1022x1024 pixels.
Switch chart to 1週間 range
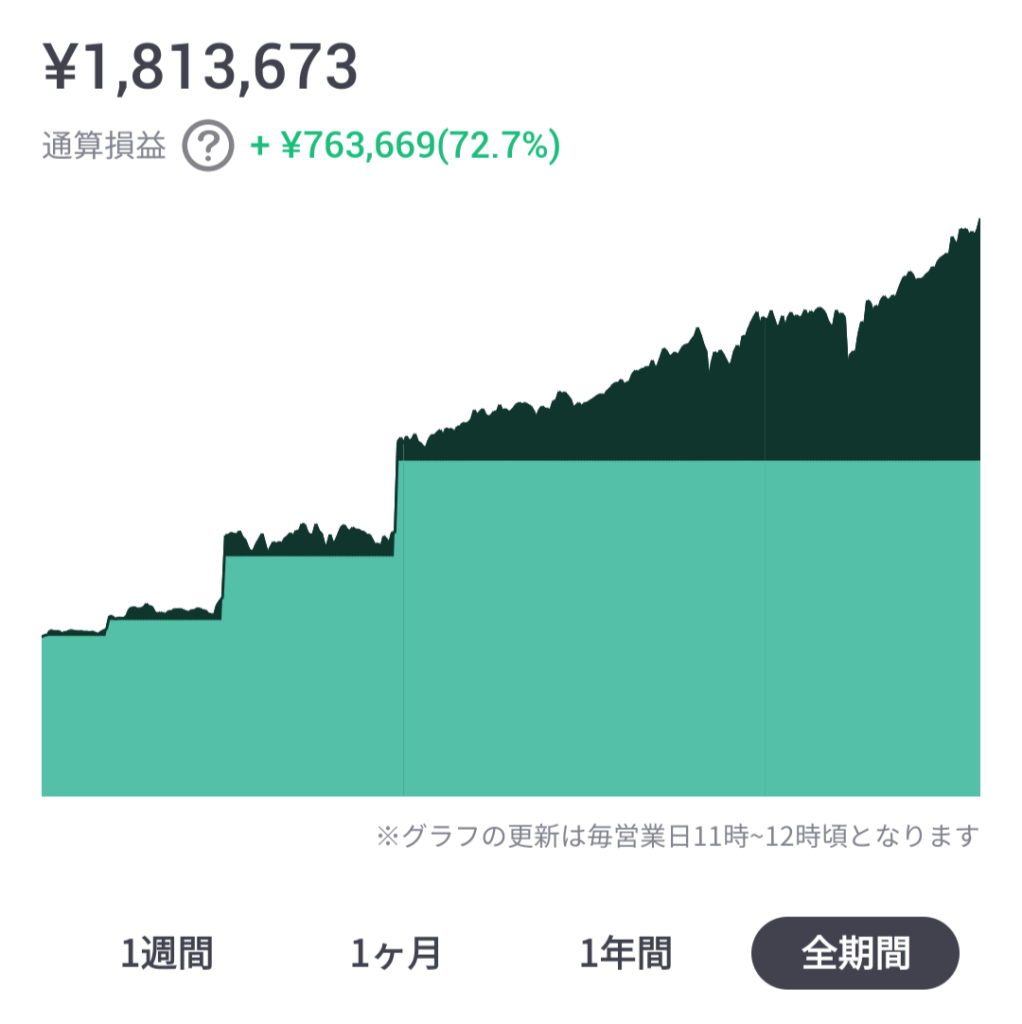click(x=167, y=953)
